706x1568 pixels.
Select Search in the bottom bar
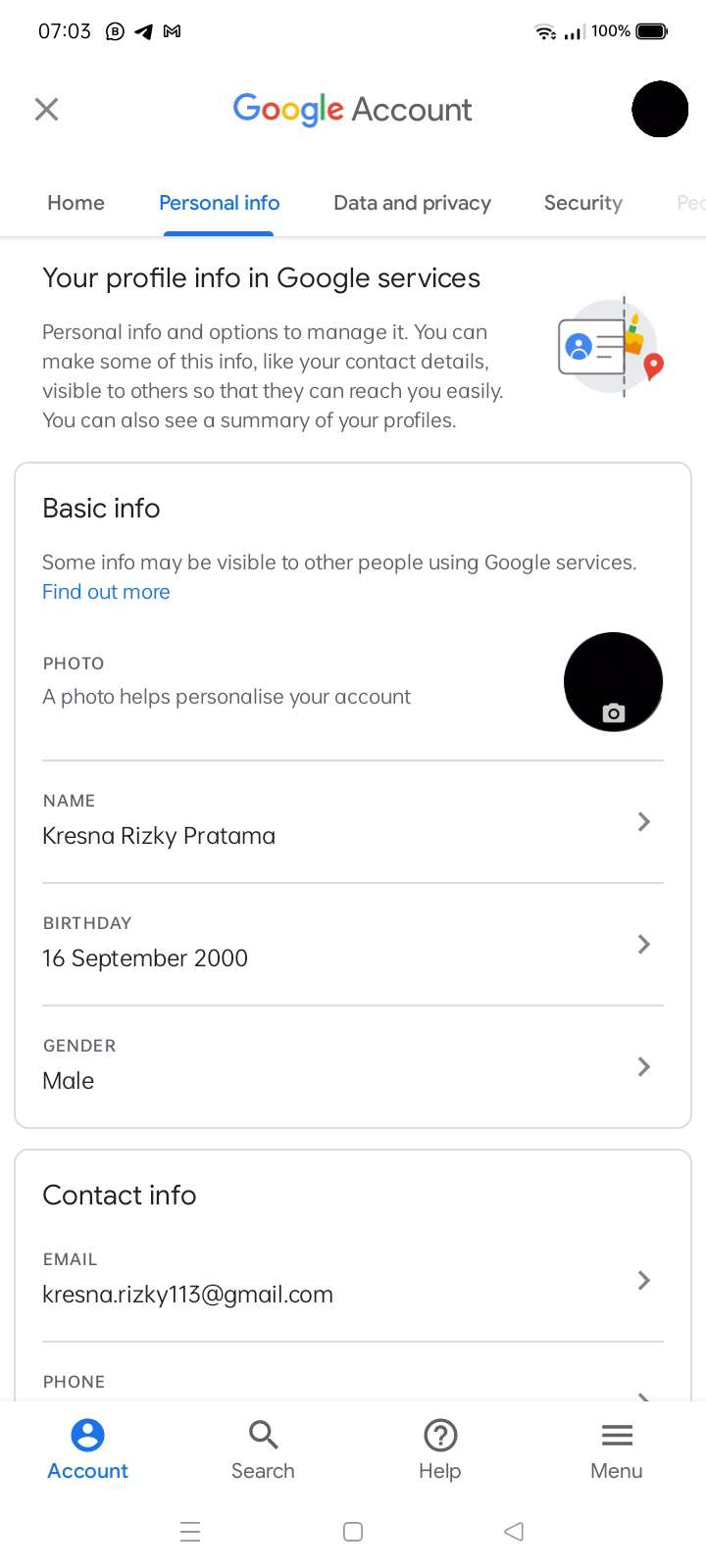[x=263, y=1449]
